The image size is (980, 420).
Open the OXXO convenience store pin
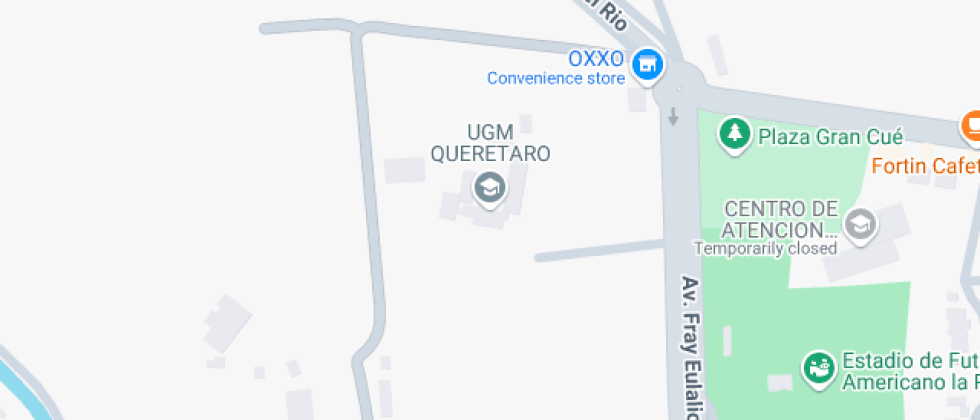[x=648, y=66]
